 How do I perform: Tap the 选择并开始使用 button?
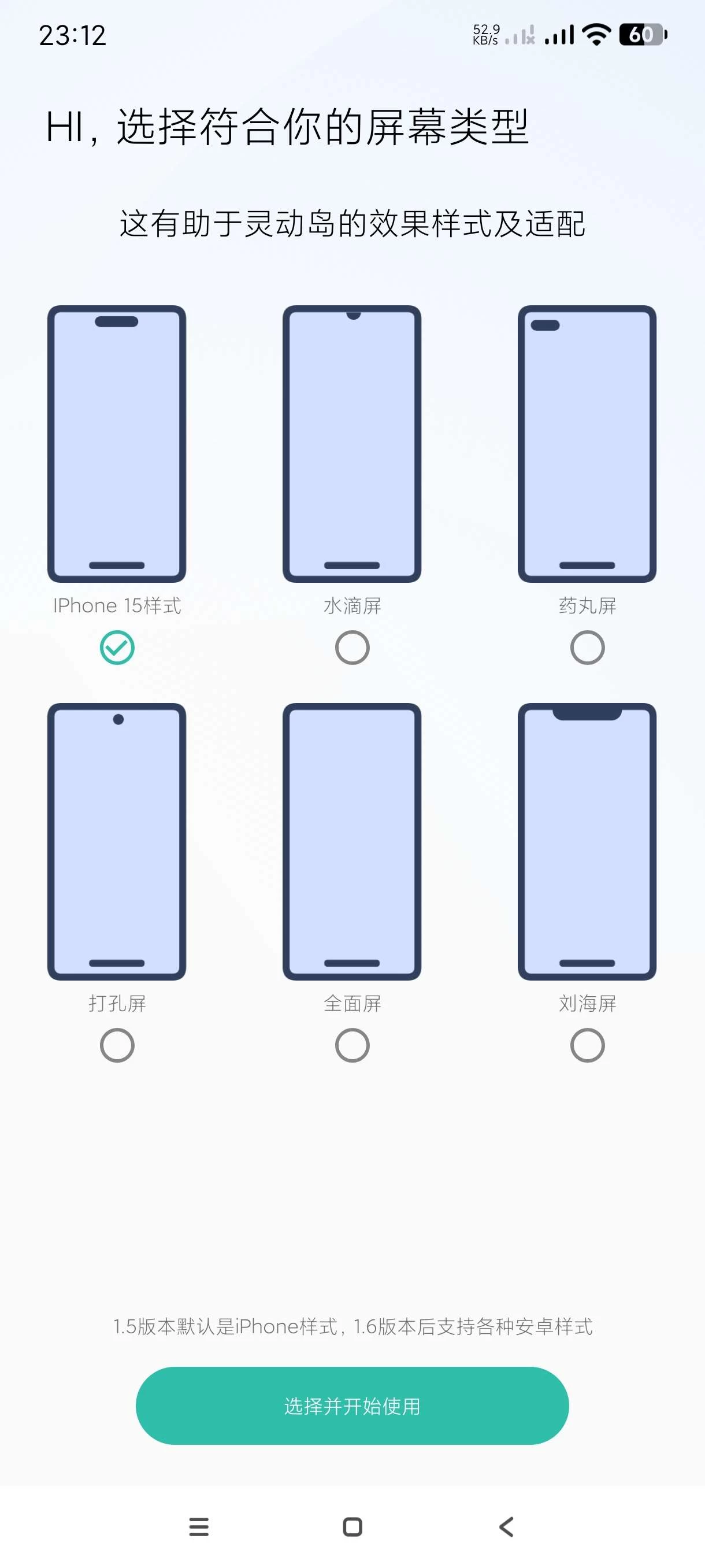coord(352,1406)
